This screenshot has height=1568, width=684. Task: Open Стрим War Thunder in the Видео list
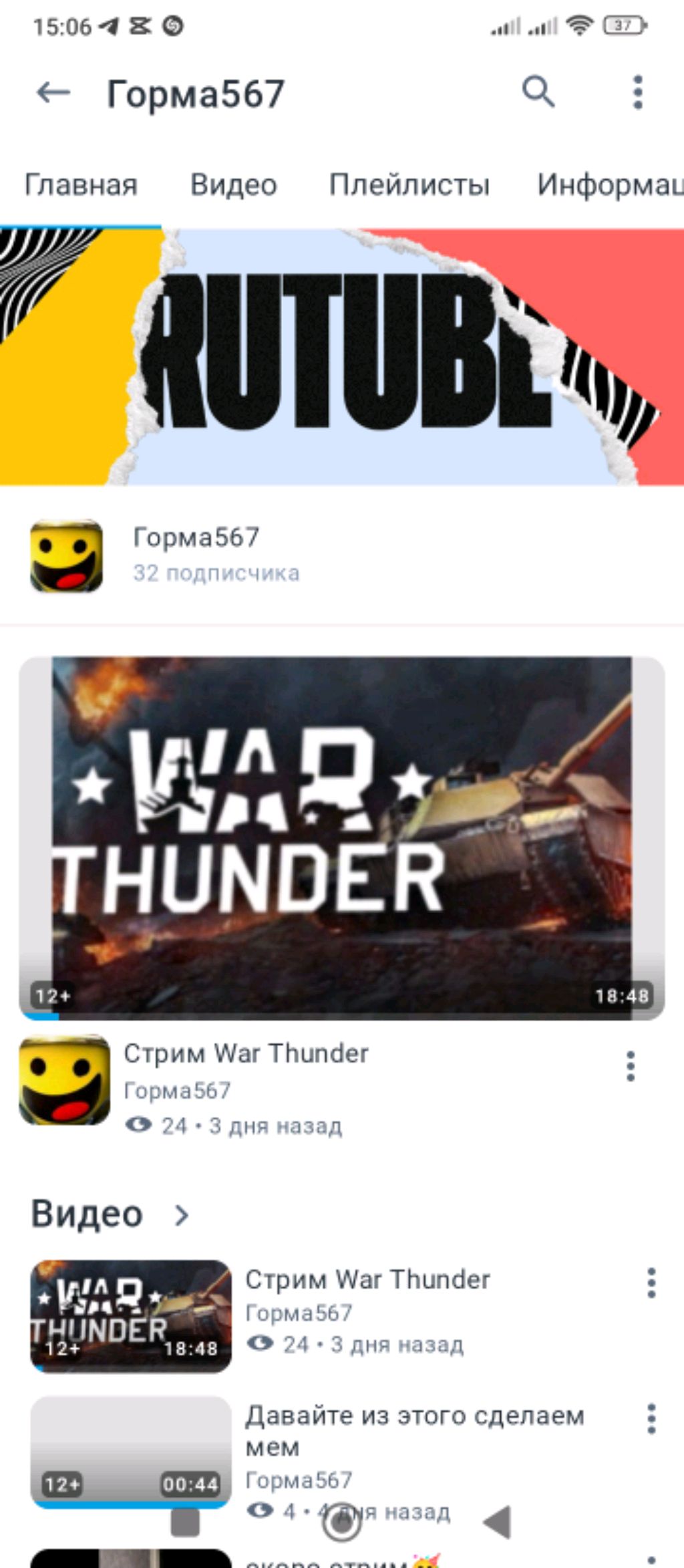pos(131,1315)
